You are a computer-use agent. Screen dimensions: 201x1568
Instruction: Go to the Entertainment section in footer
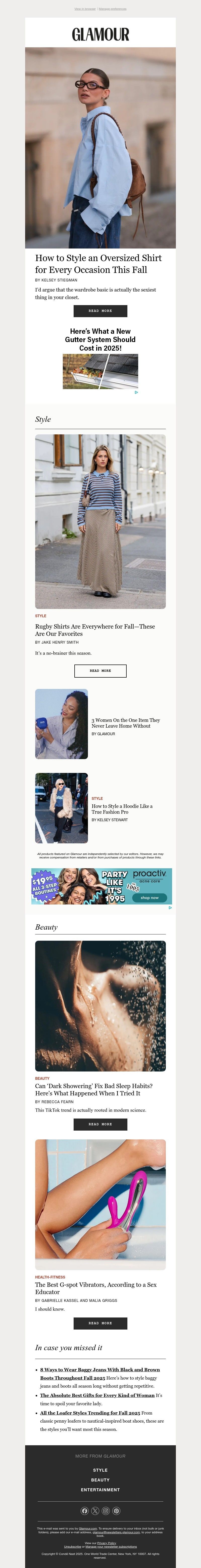pos(100,1490)
